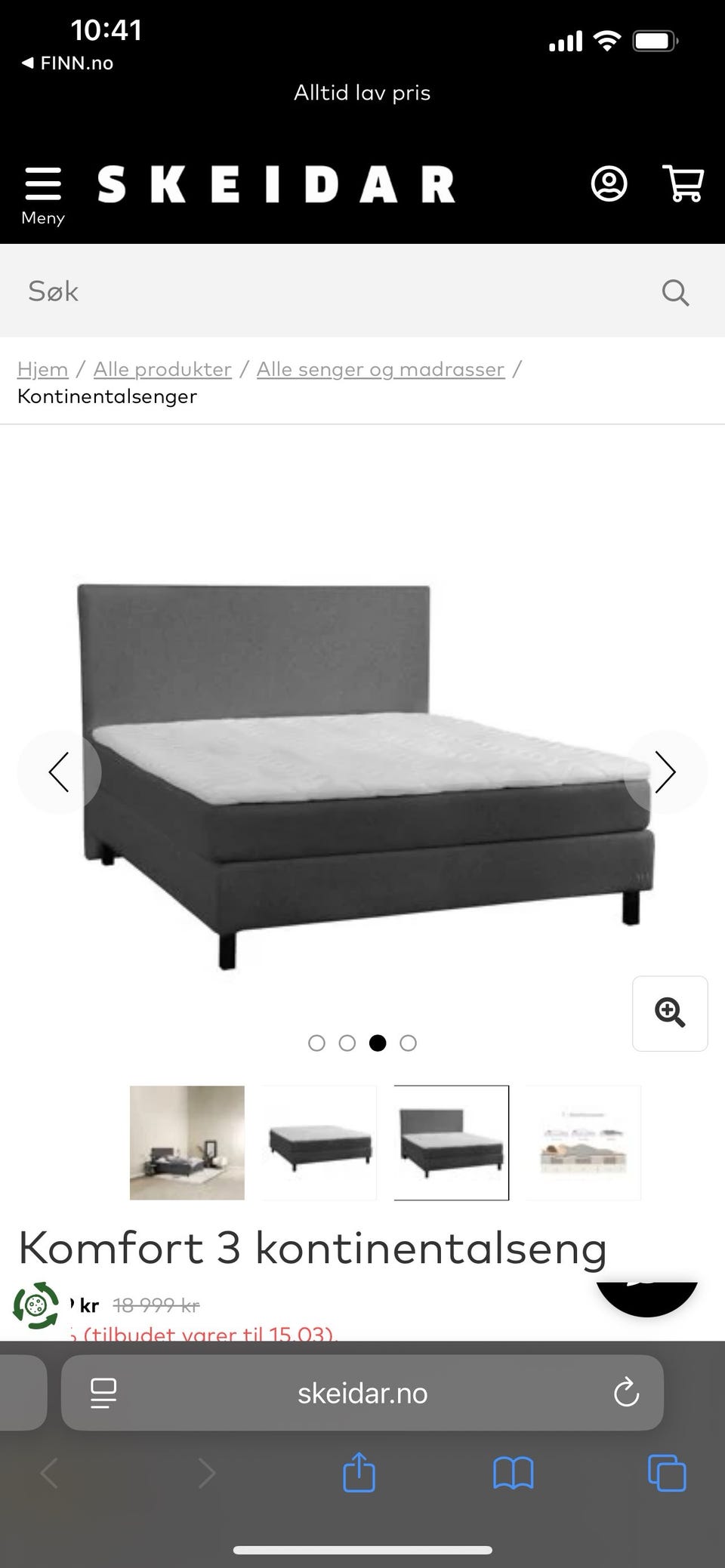
Task: View the bedroom scene thumbnail
Action: pyautogui.click(x=187, y=1142)
